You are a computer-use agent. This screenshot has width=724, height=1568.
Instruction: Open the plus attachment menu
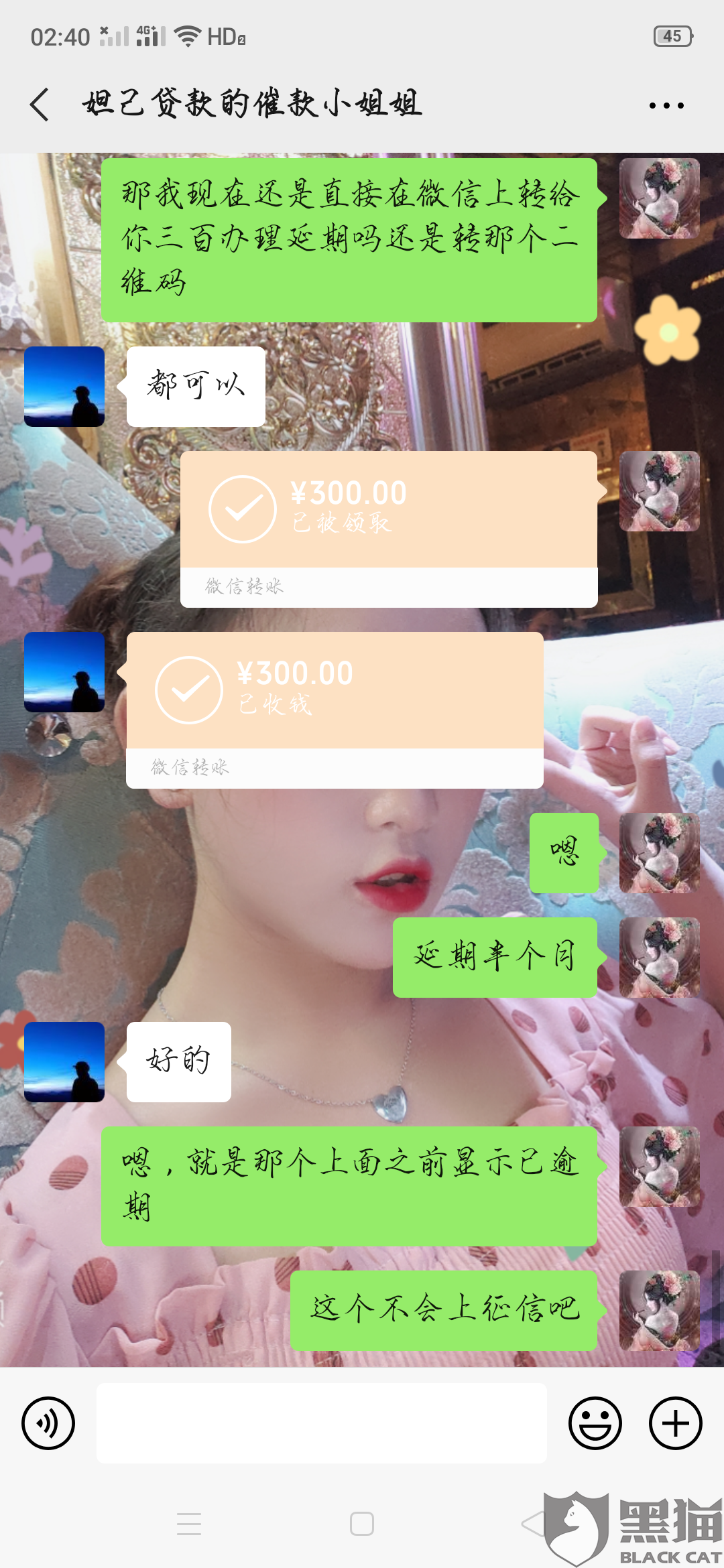point(676,1423)
